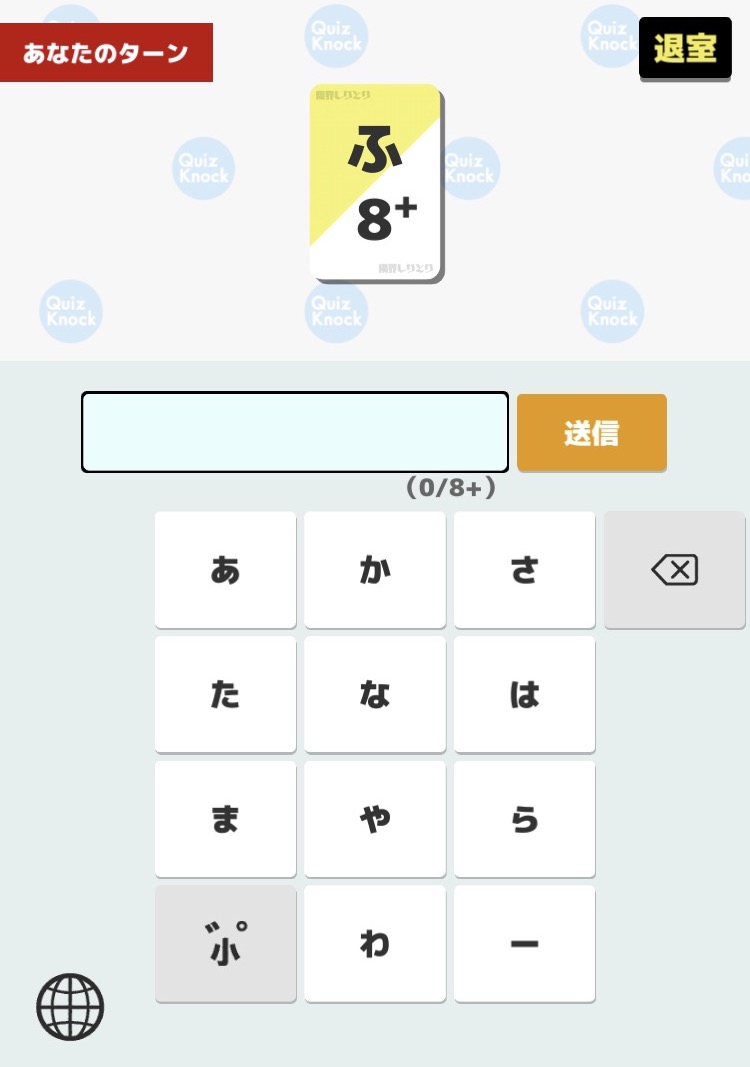The width and height of the screenshot is (750, 1067).
Task: Tap the ら kana key
Action: coord(524,818)
